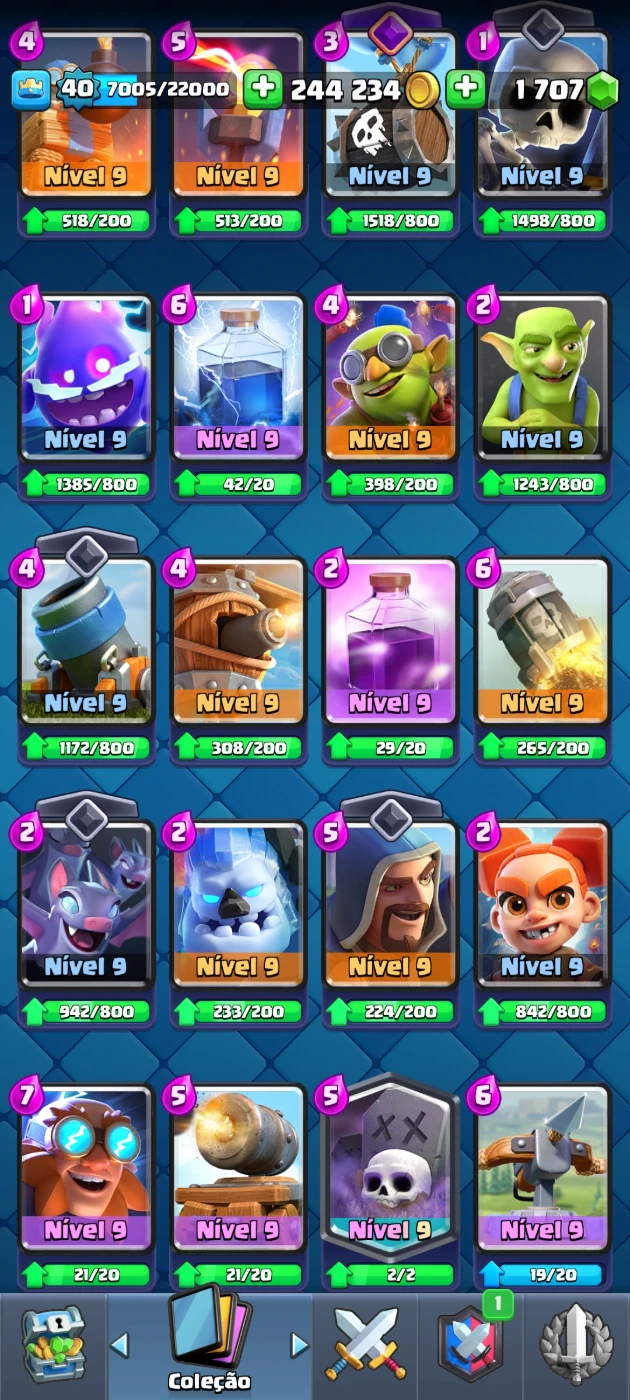Screen dimensions: 630x1400
Task: Go to the battle crossed swords tab
Action: click(366, 1345)
